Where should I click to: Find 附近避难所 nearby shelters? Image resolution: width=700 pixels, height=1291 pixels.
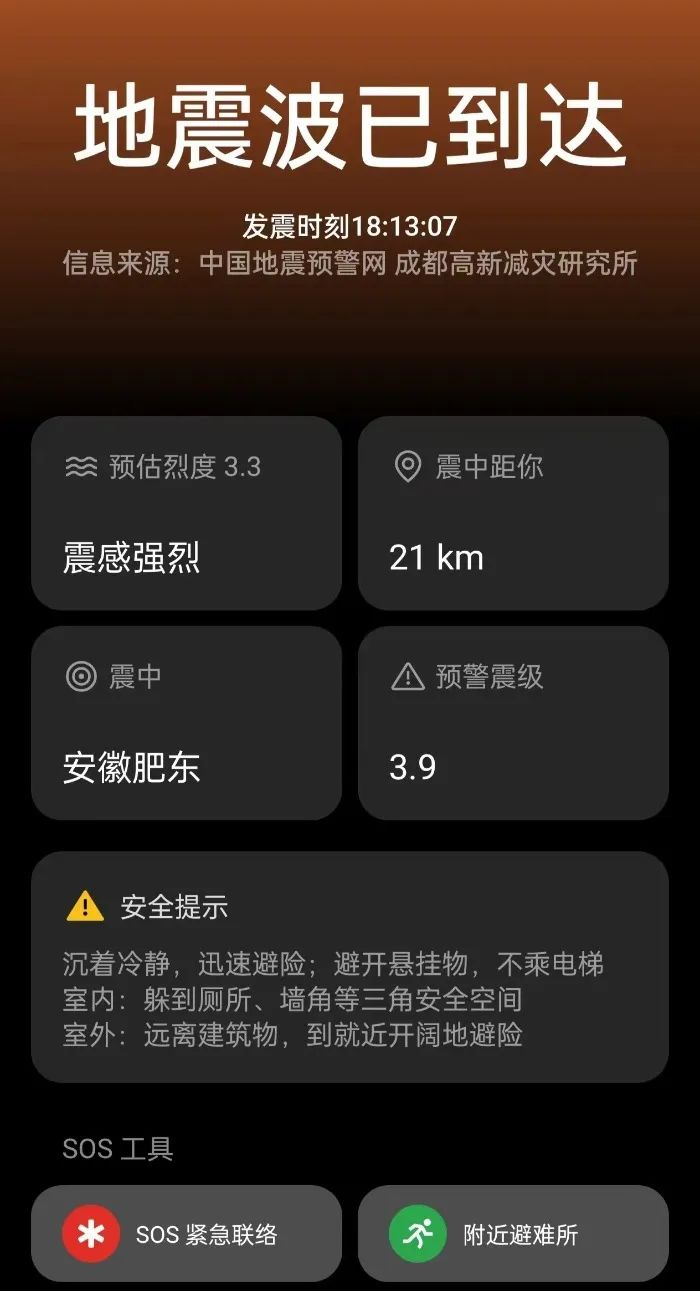pos(513,1234)
